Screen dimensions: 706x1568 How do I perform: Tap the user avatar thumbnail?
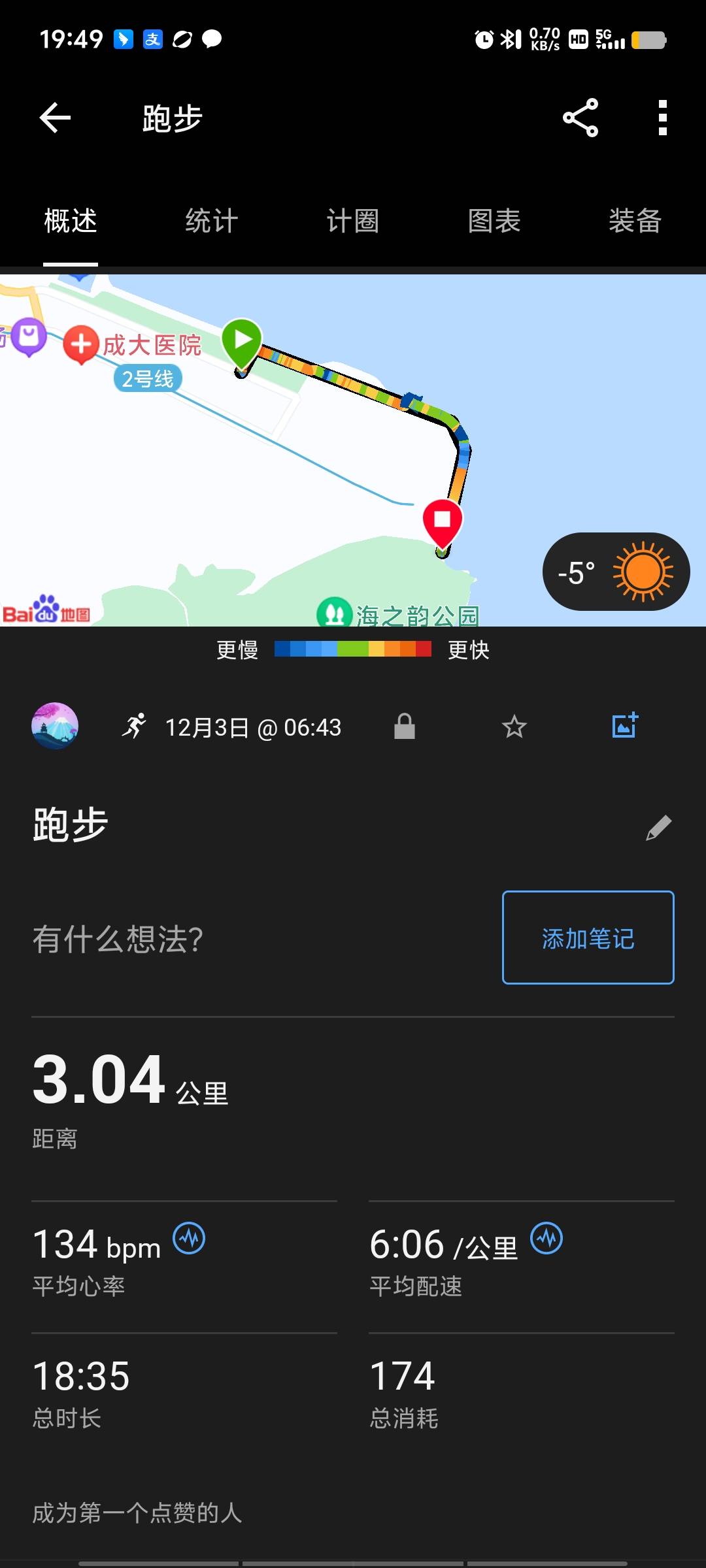click(55, 726)
